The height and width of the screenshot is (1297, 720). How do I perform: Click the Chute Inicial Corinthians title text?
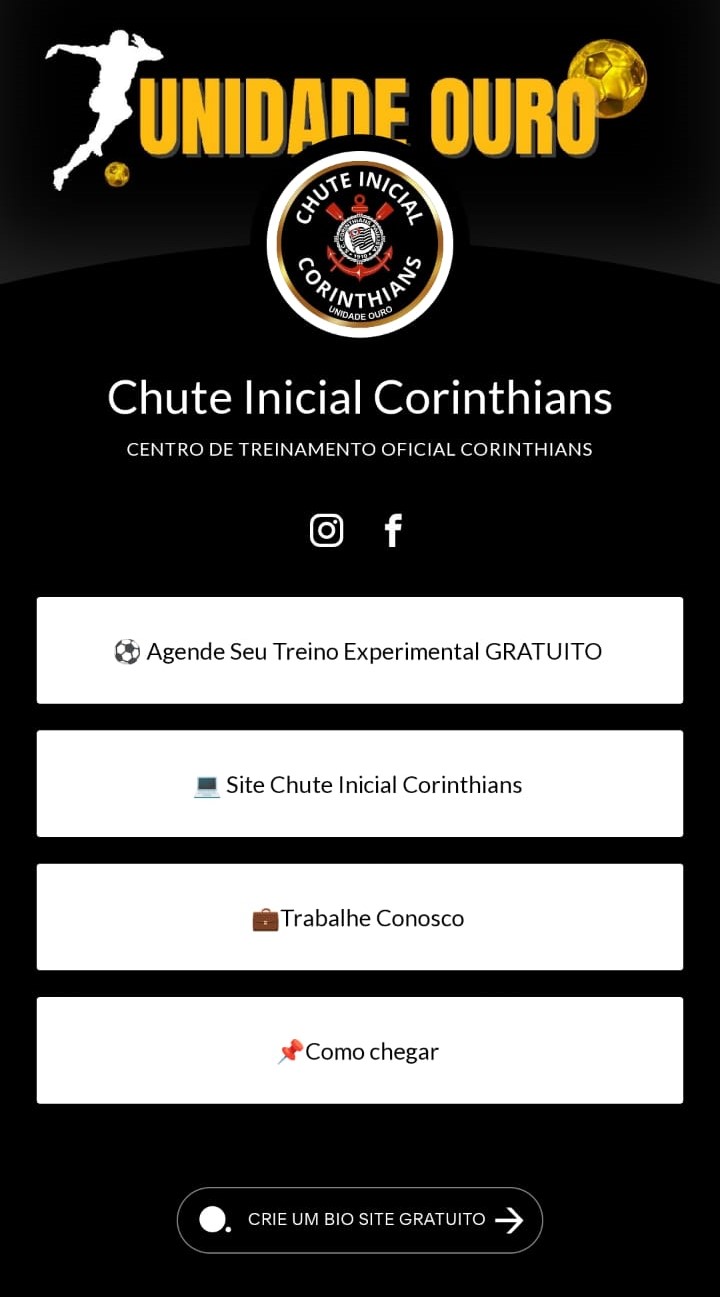pyautogui.click(x=360, y=397)
